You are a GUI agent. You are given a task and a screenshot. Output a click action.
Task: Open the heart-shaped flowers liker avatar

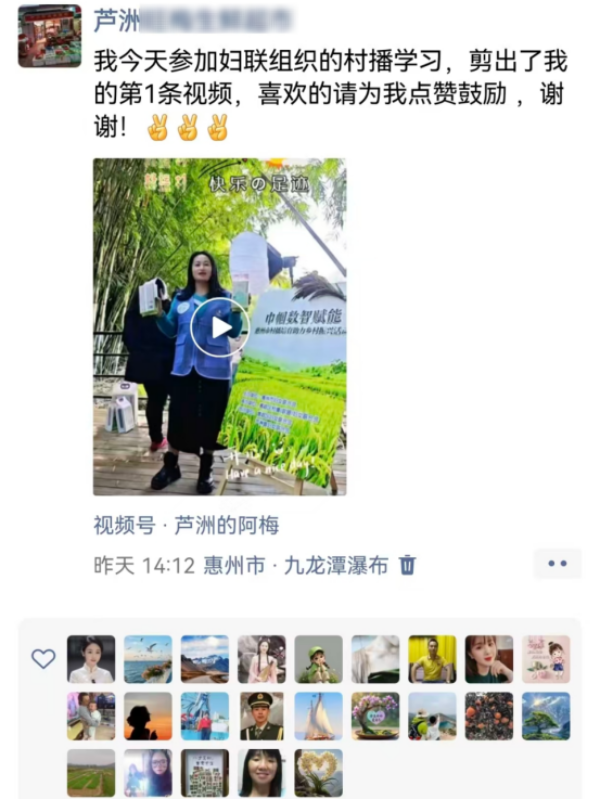tap(318, 772)
